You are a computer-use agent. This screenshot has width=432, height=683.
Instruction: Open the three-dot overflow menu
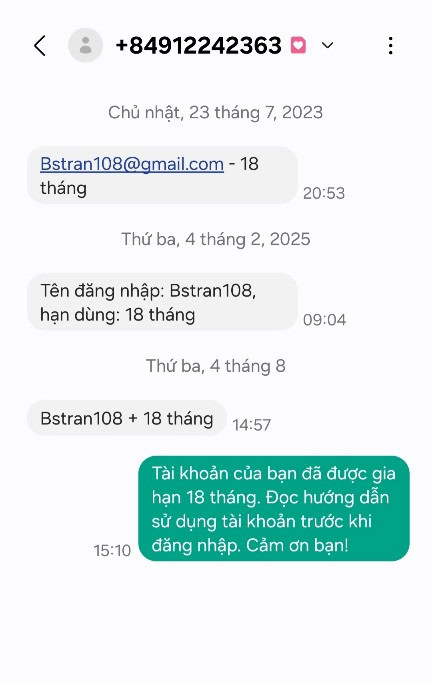(x=391, y=45)
